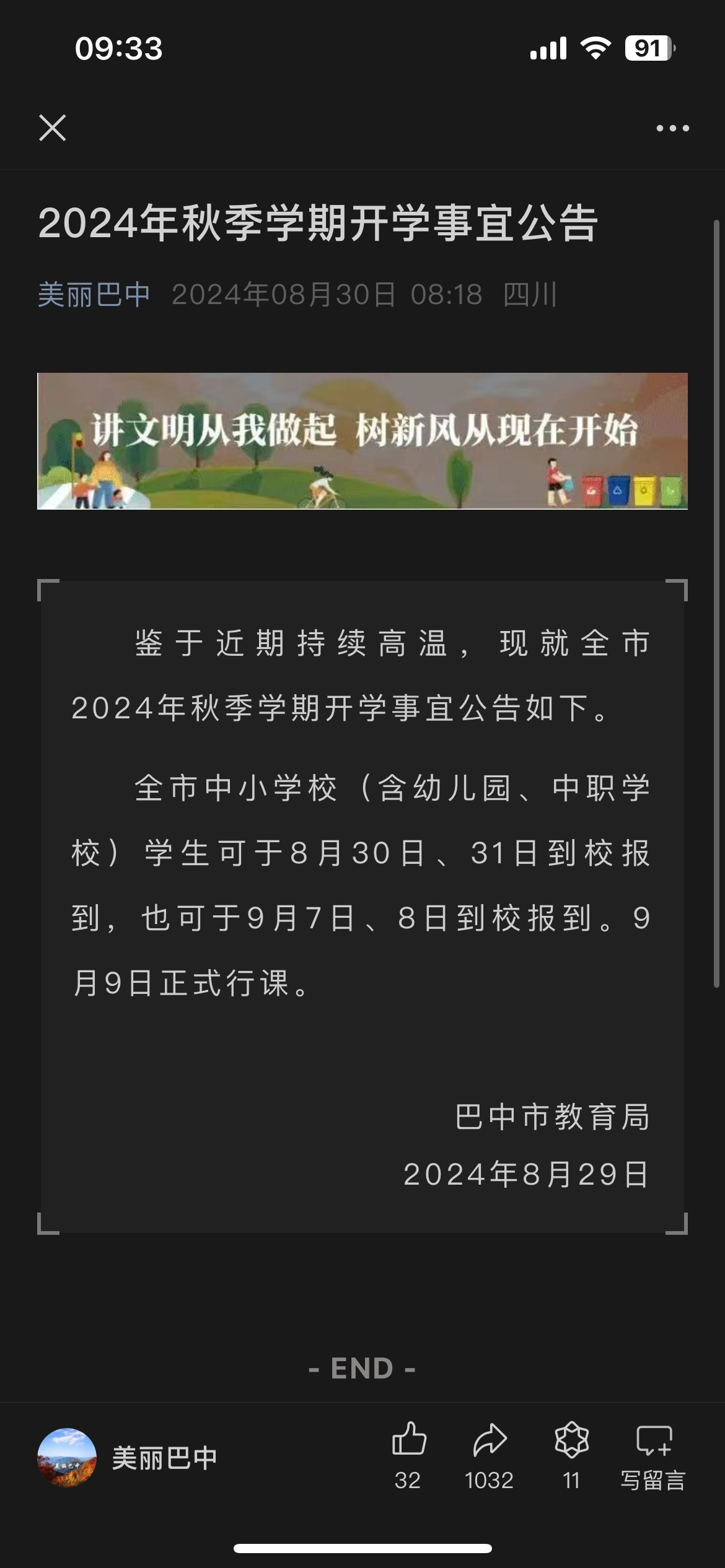Open the 美丽巴中 account link under the title
This screenshot has height=1568, width=725.
[x=94, y=295]
